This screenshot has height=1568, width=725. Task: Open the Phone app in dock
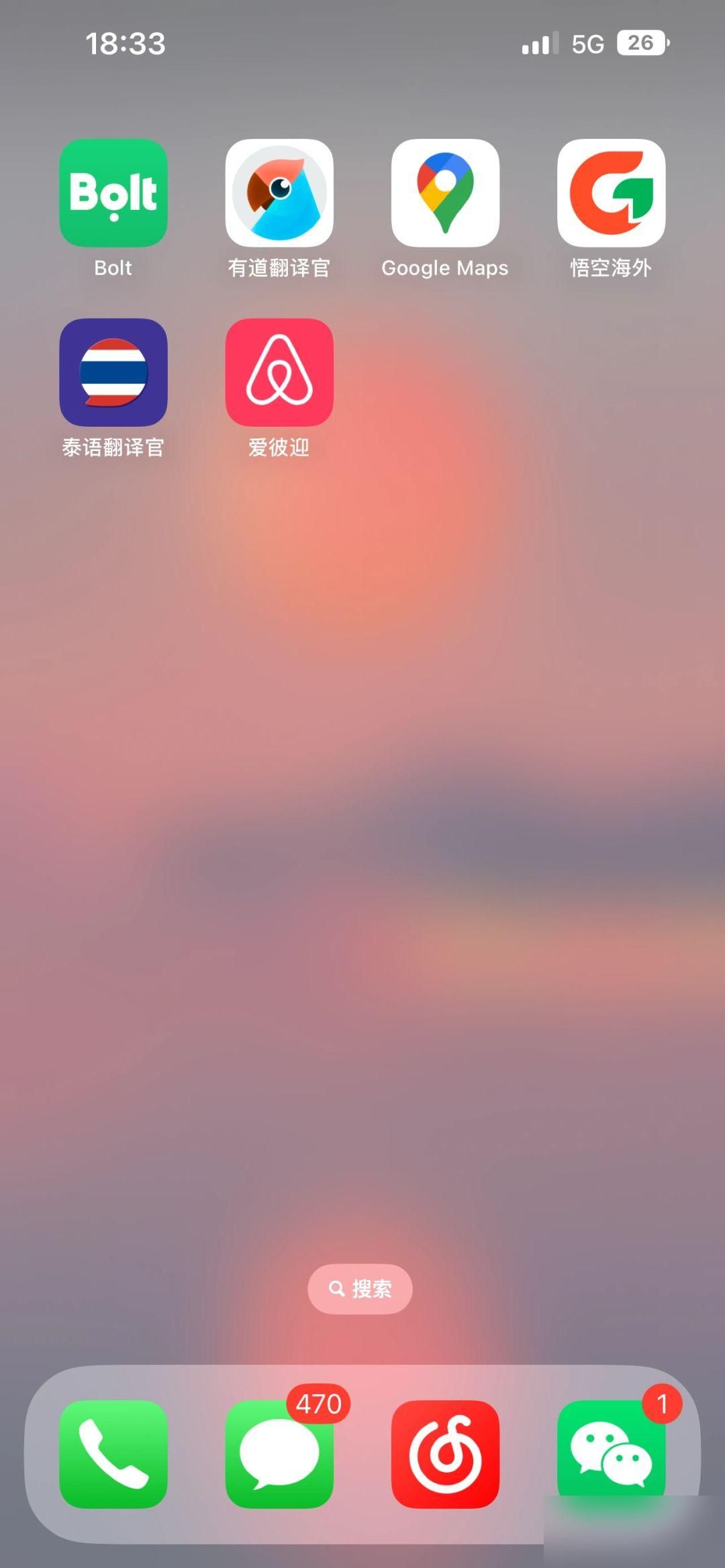113,1454
